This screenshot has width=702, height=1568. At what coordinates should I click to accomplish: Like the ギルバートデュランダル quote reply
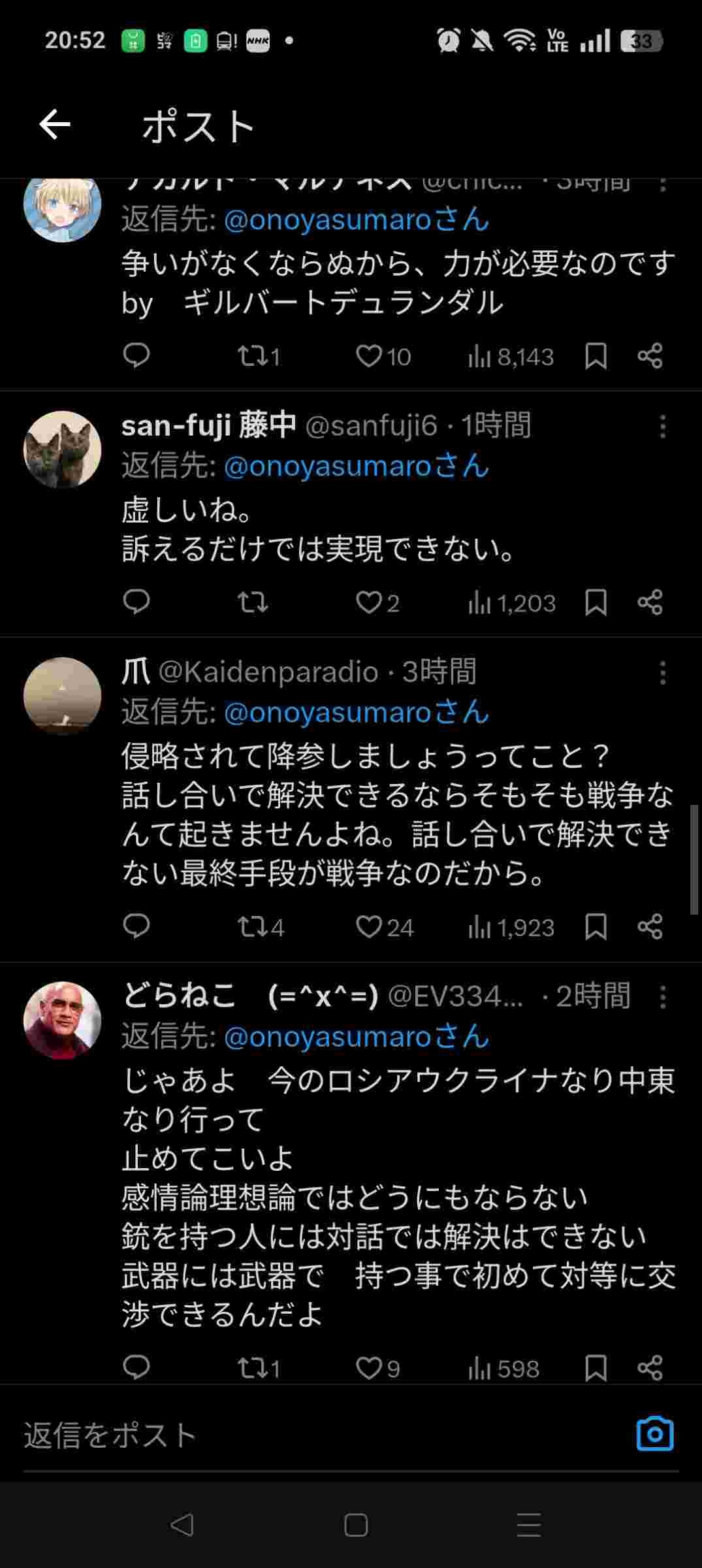(x=369, y=357)
